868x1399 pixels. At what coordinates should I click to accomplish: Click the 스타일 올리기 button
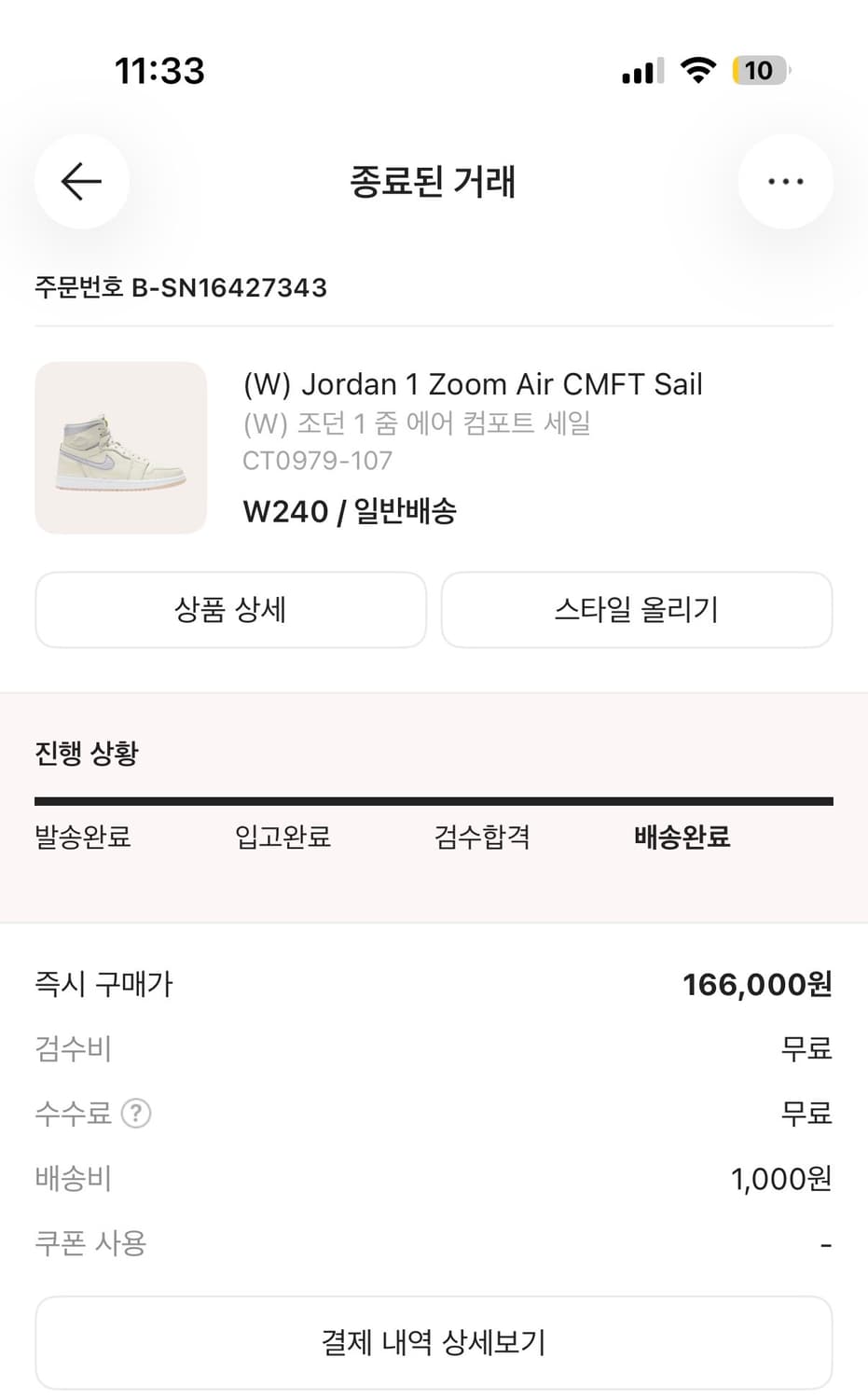[x=637, y=610]
